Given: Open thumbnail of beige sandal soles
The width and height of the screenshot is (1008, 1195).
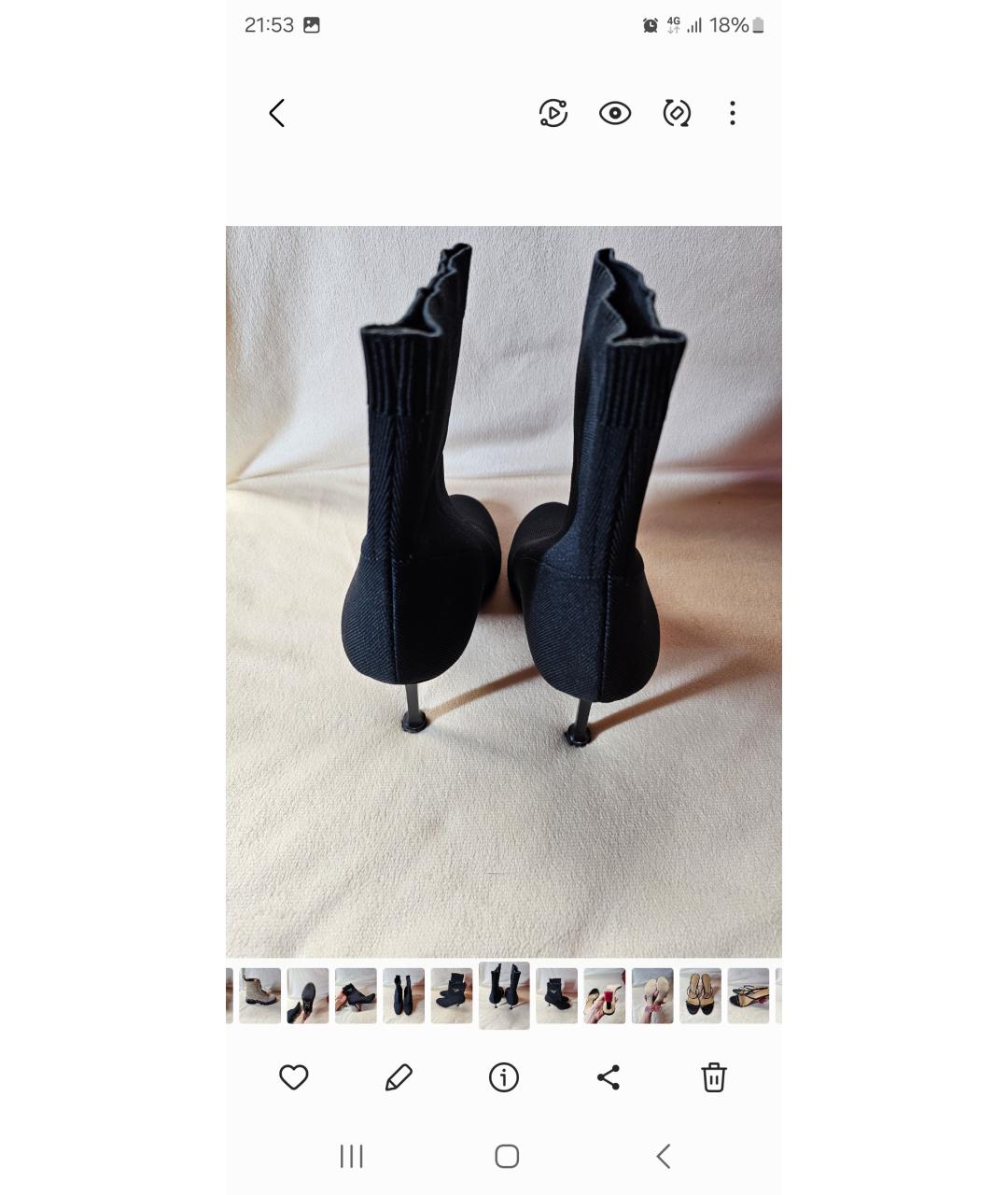Looking at the screenshot, I should coord(652,995).
